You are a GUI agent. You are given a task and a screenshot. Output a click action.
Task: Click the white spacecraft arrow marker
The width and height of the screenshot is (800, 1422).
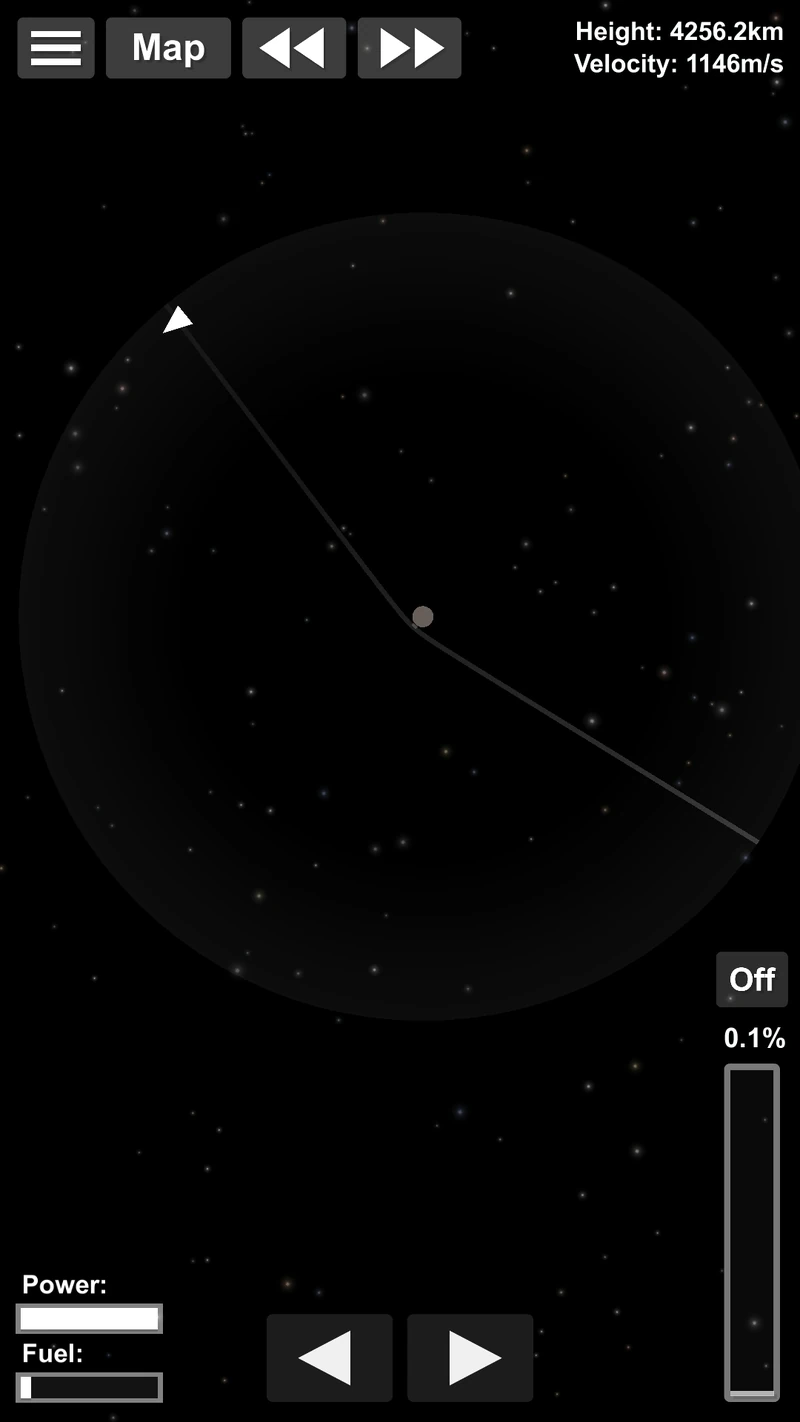pos(178,320)
